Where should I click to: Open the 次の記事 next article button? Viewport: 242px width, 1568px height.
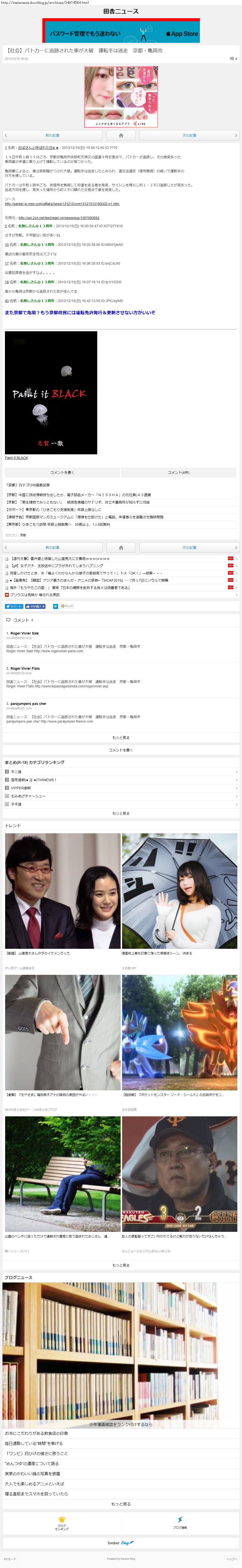click(189, 135)
